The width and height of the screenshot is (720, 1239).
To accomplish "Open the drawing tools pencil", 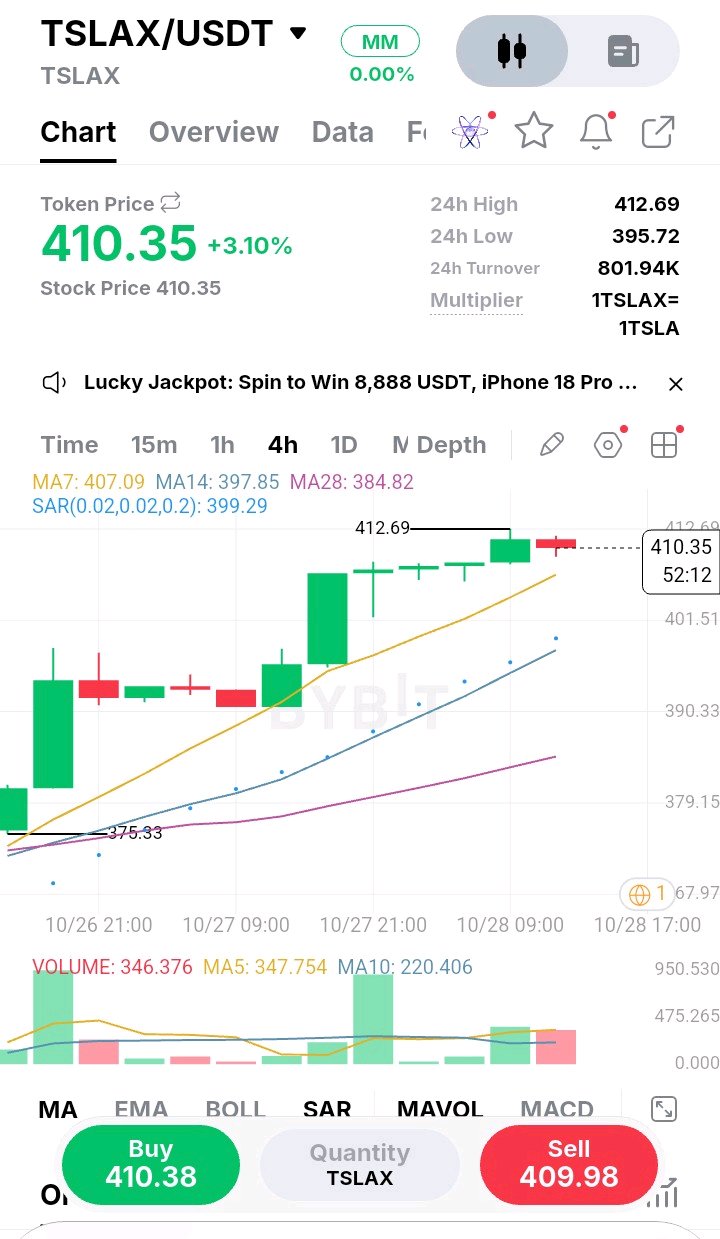I will click(552, 445).
